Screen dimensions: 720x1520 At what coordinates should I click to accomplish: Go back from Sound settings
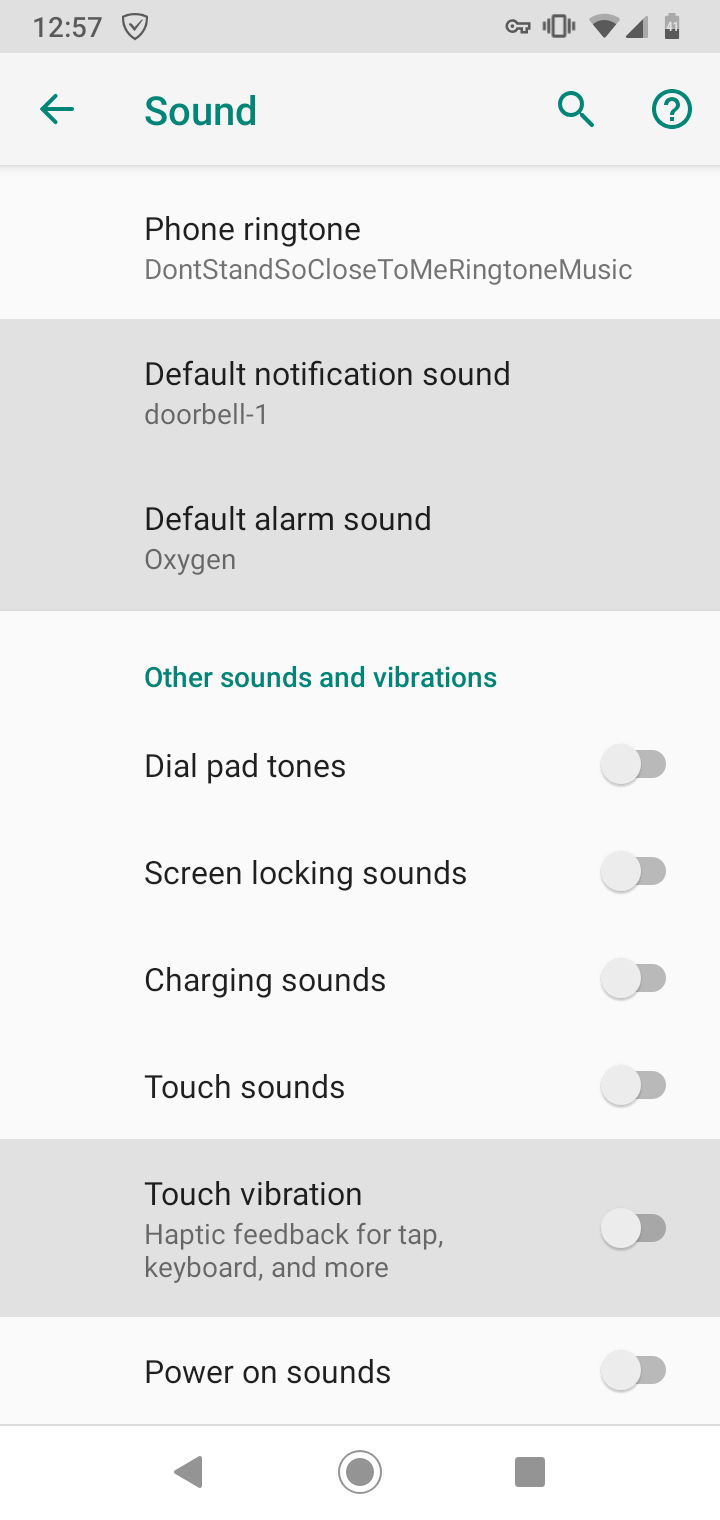(57, 110)
